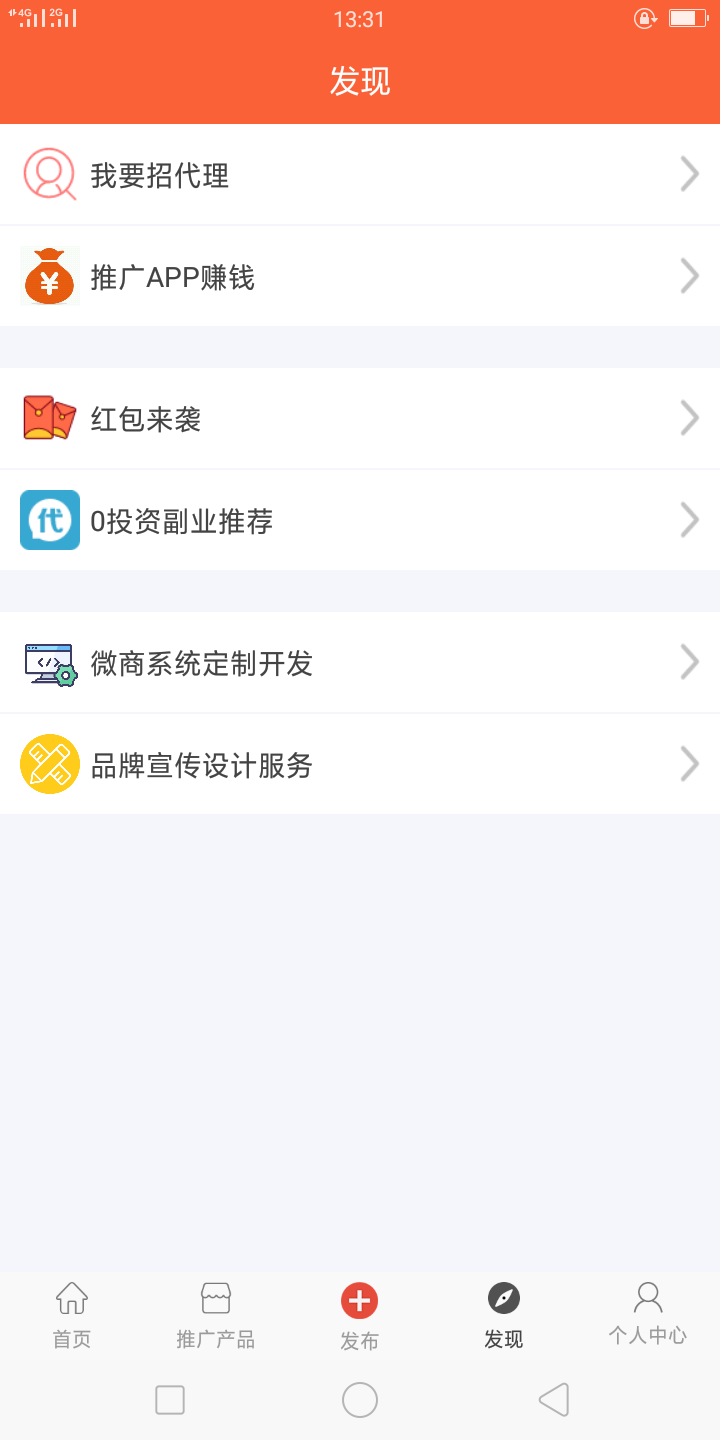Viewport: 720px width, 1440px height.
Task: Select the storefront icon above 推广产品
Action: pyautogui.click(x=215, y=1296)
